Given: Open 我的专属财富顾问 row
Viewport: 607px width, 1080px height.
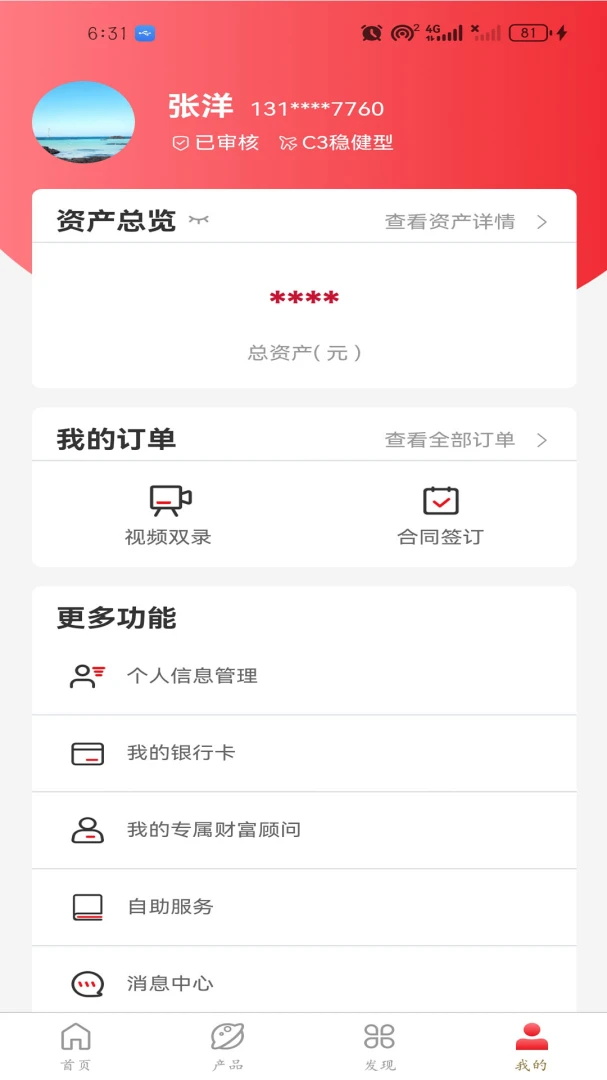Looking at the screenshot, I should 304,830.
